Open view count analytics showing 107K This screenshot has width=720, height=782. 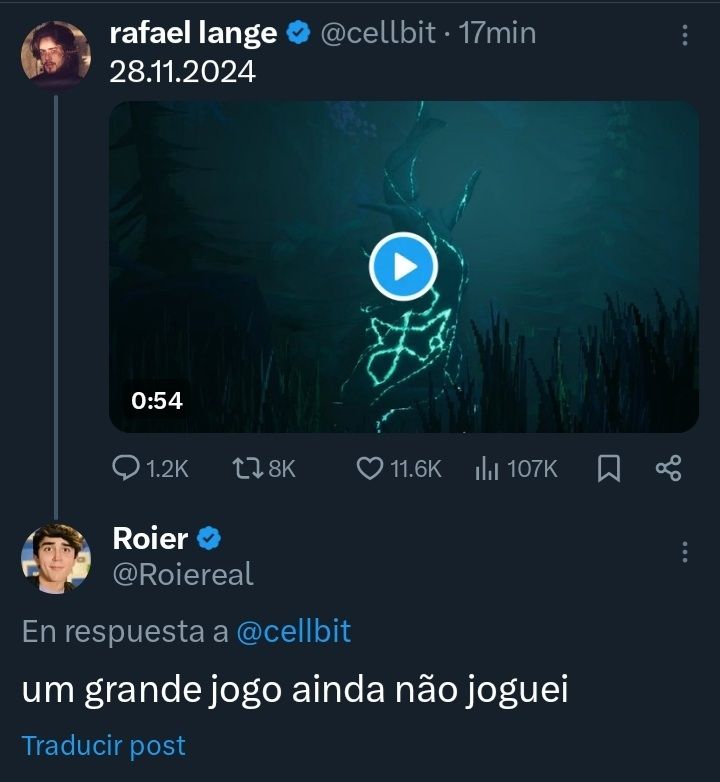click(x=488, y=467)
